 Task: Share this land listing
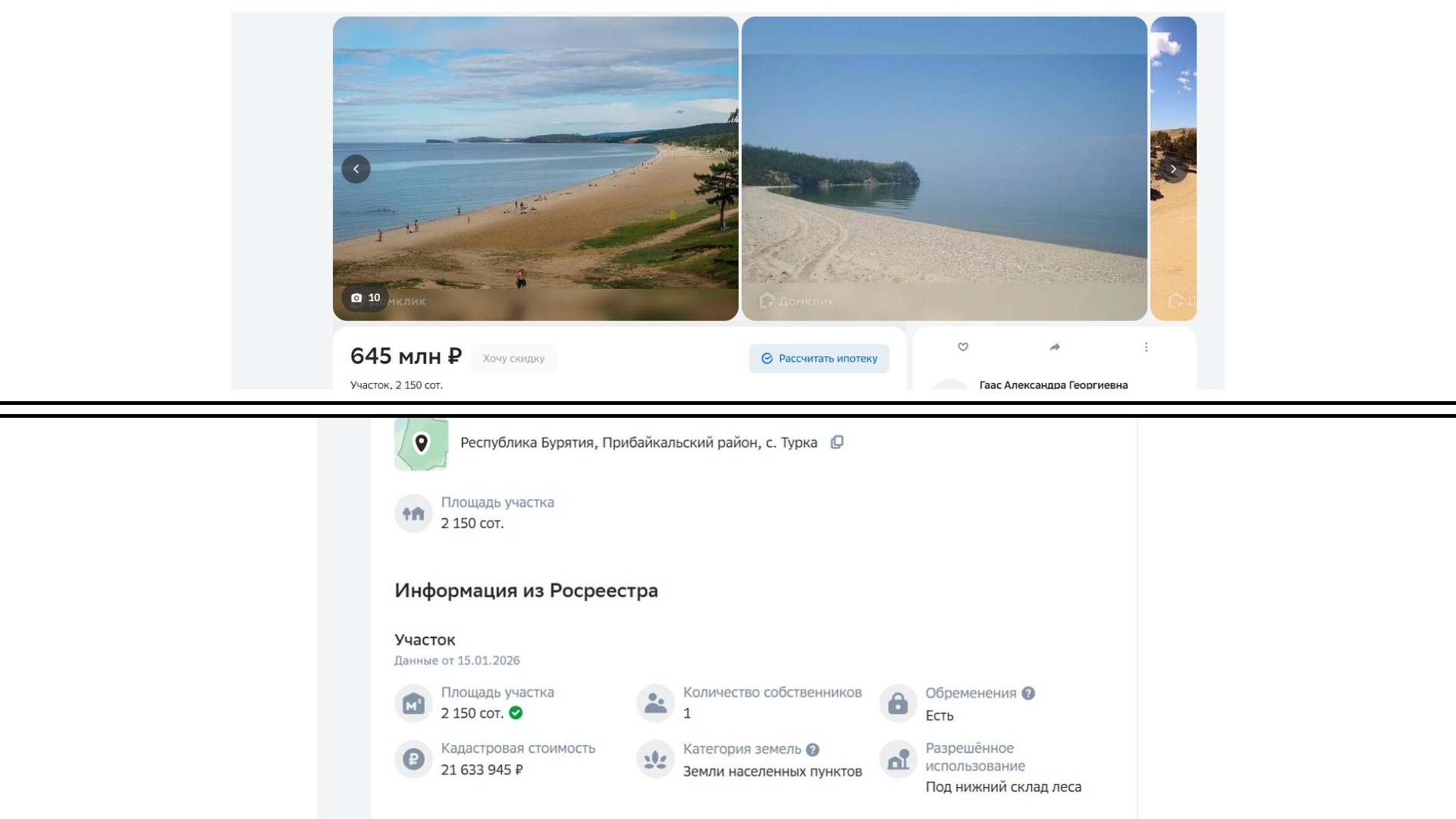point(1054,347)
